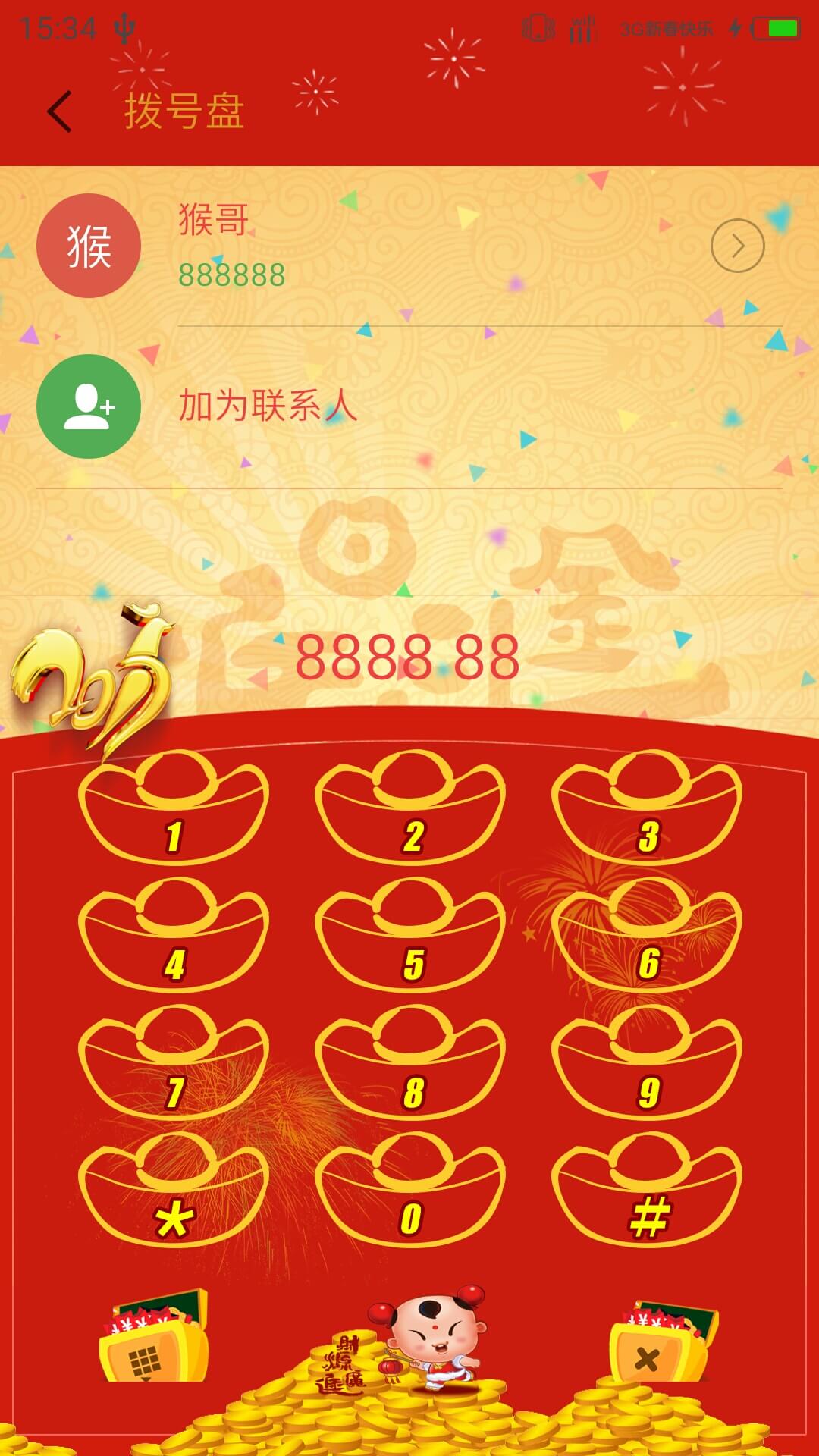The height and width of the screenshot is (1456, 819).
Task: Dial digit 1 on the keypad
Action: tap(174, 808)
